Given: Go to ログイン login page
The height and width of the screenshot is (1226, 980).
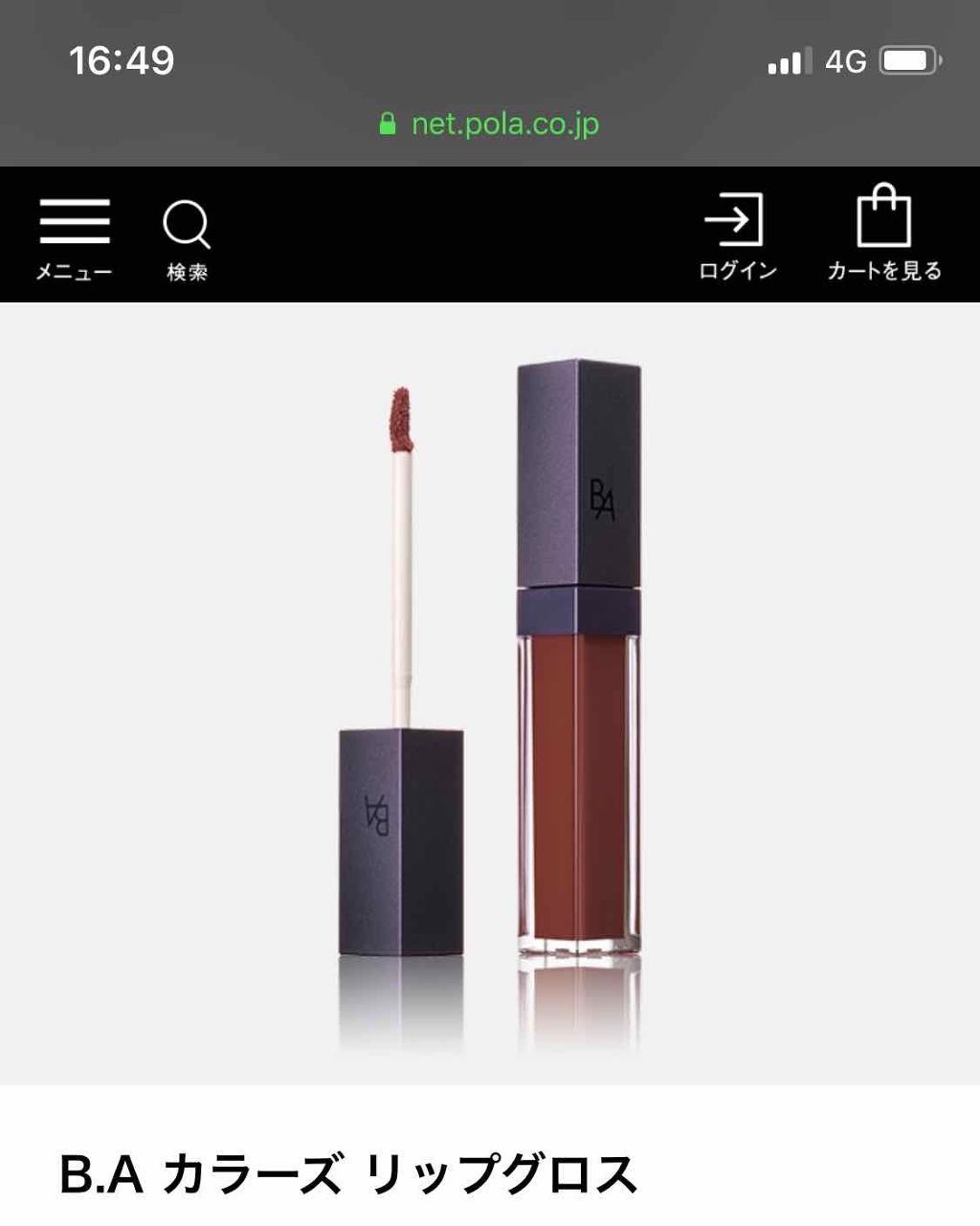Looking at the screenshot, I should pyautogui.click(x=737, y=235).
